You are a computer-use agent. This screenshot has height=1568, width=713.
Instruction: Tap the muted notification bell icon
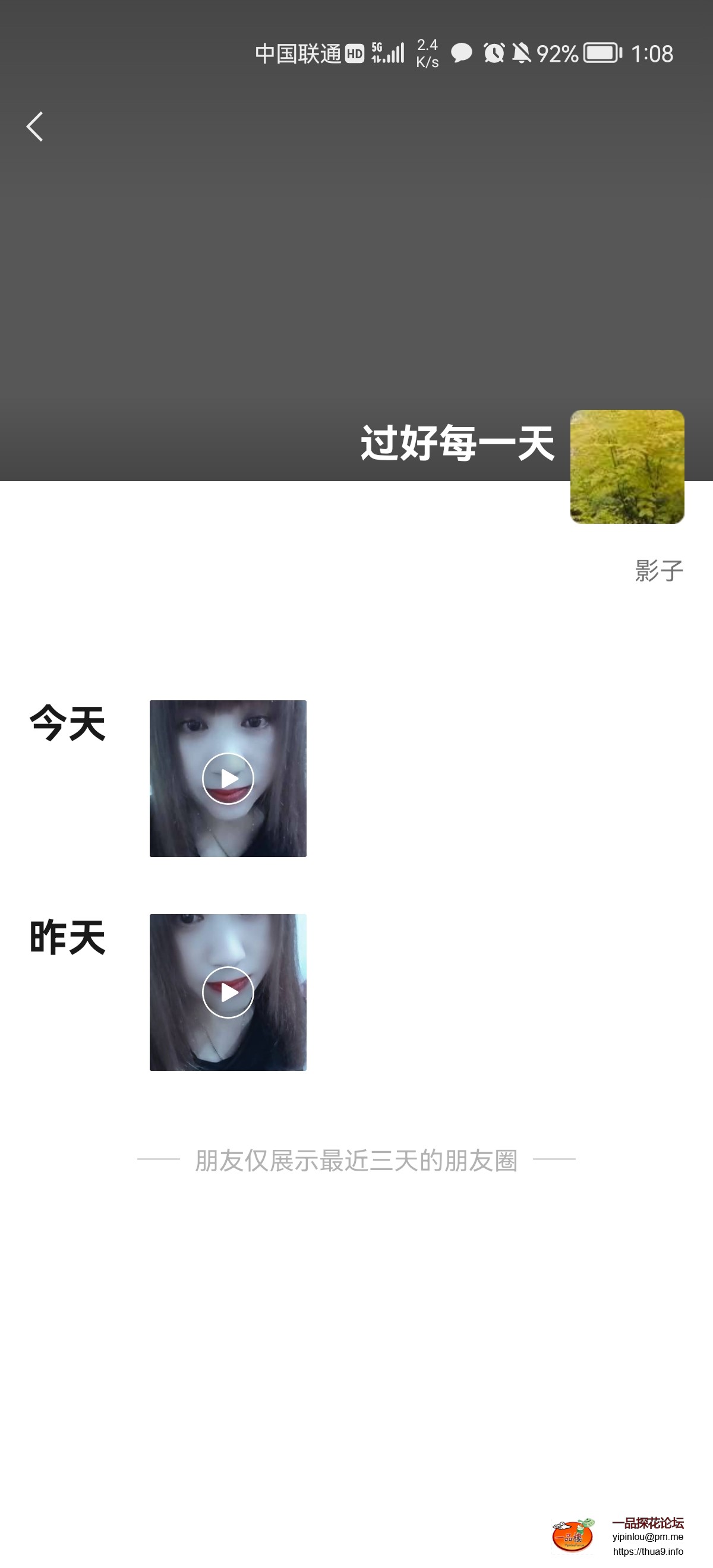coord(522,54)
